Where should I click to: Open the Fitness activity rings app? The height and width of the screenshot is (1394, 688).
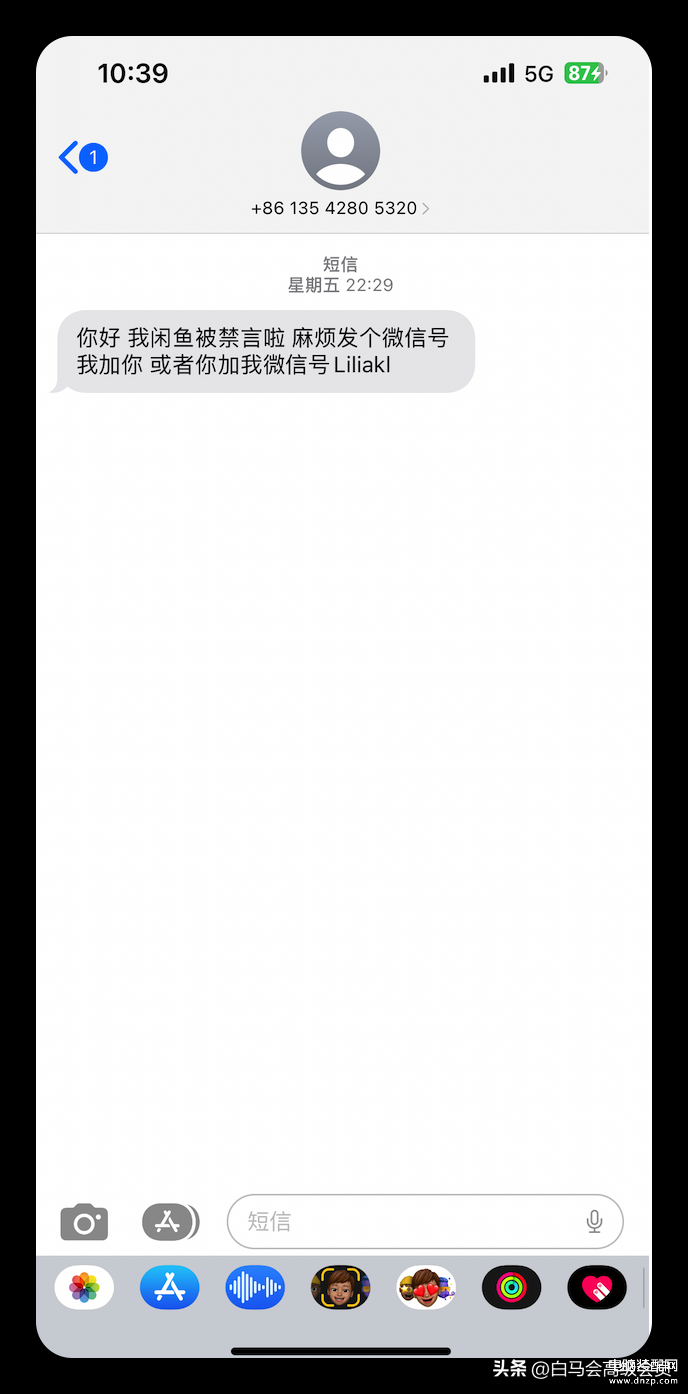512,1287
